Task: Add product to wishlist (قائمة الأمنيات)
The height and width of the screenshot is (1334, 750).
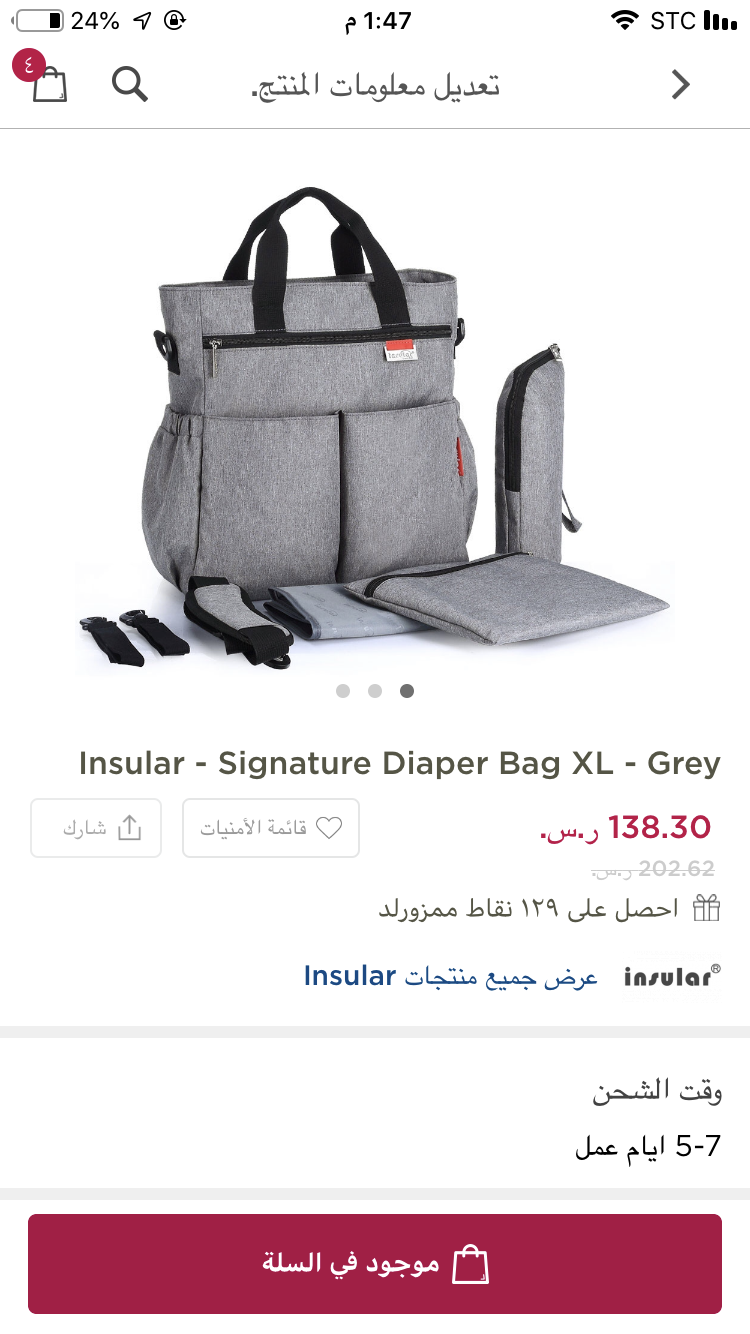Action: 271,828
